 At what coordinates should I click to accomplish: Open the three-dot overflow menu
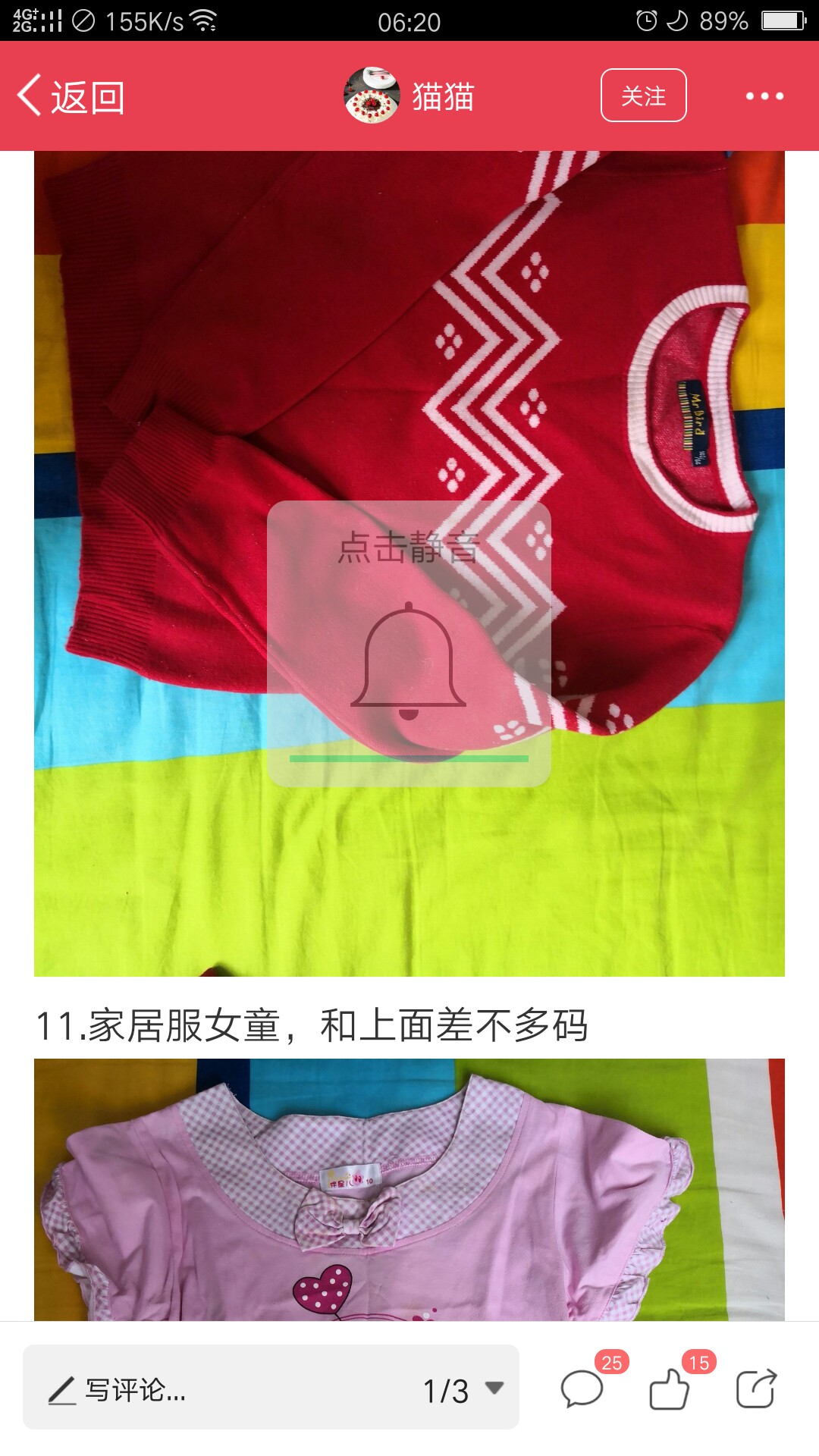(x=764, y=96)
